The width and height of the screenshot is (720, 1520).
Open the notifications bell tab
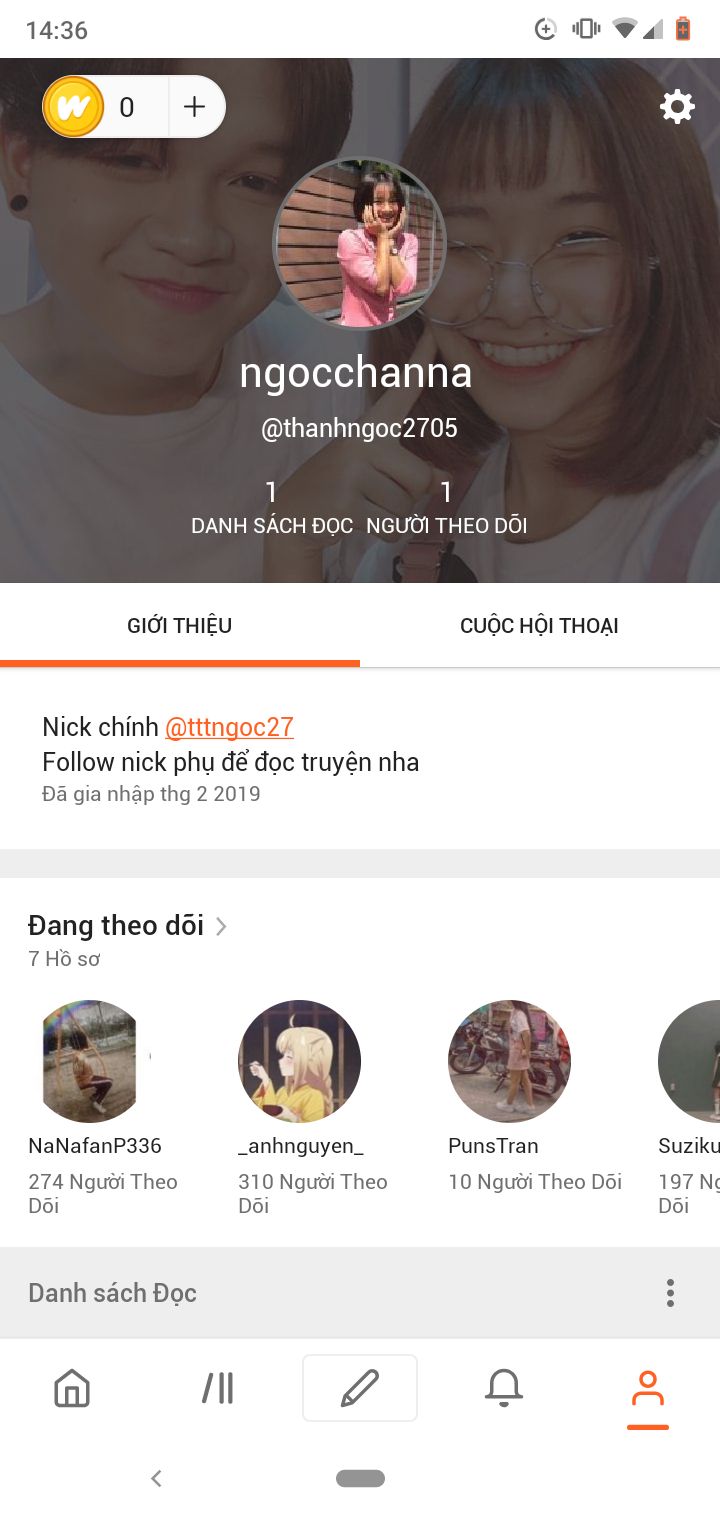[x=504, y=1388]
